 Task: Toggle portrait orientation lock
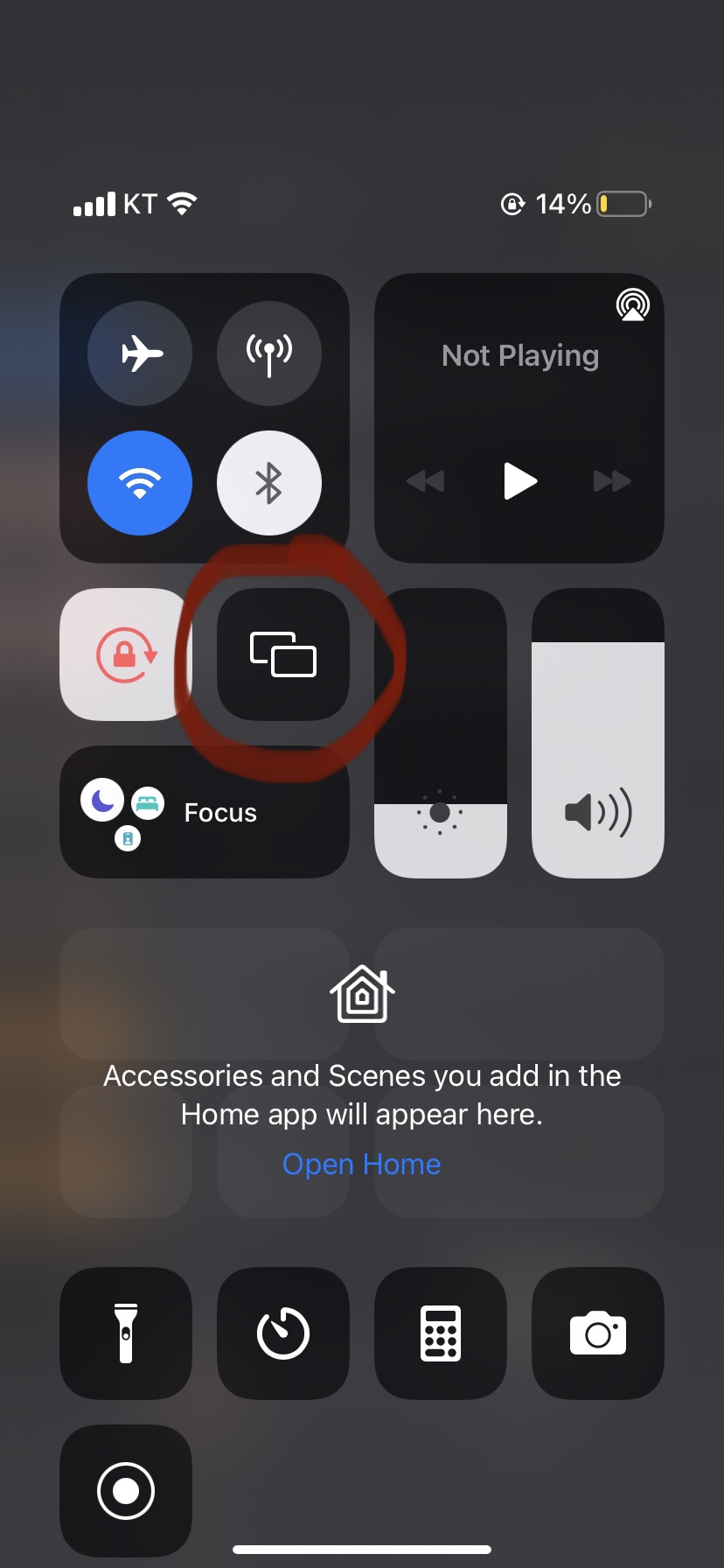[x=125, y=654]
